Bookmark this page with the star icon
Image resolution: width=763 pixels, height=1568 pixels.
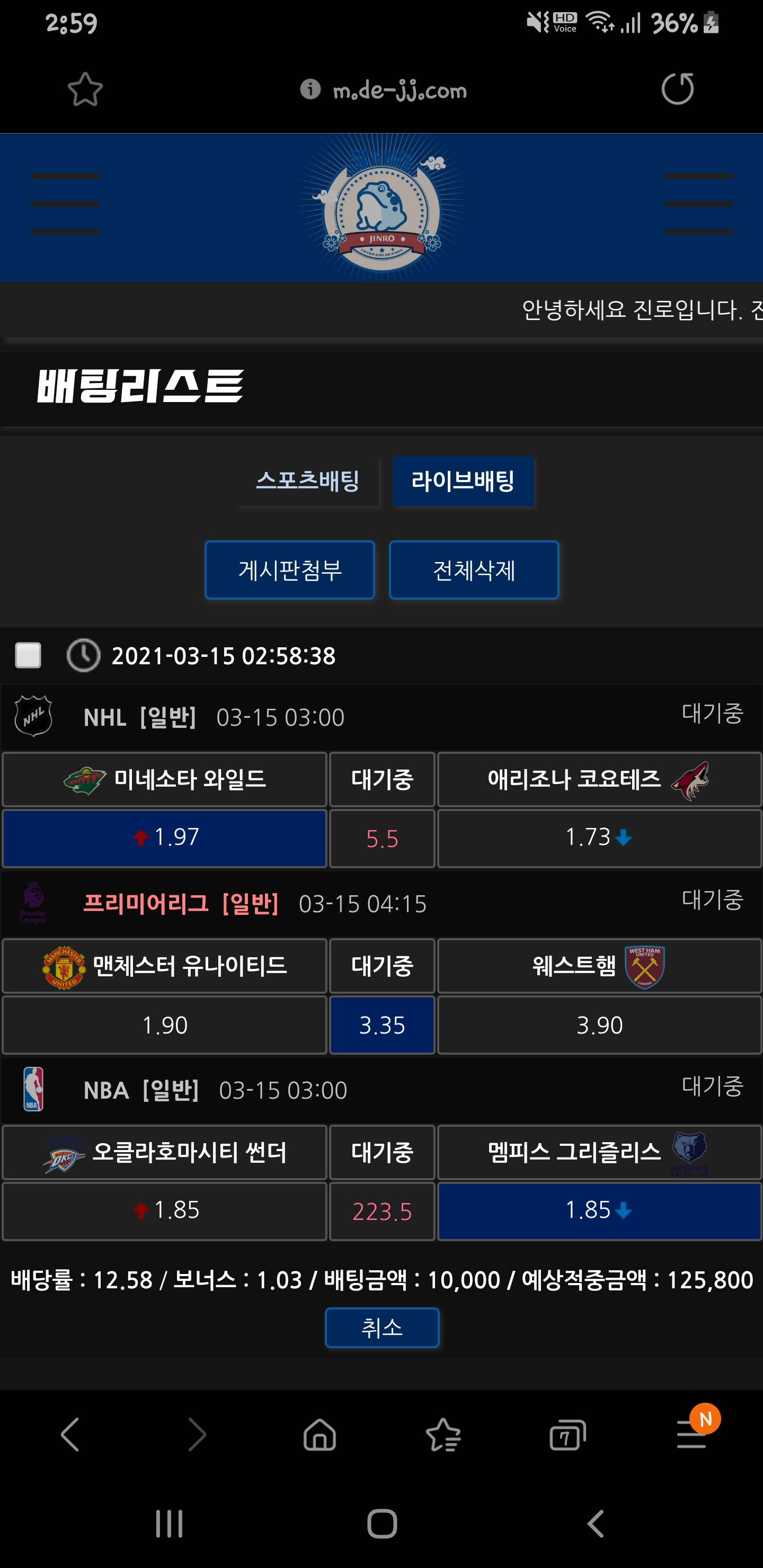(85, 90)
